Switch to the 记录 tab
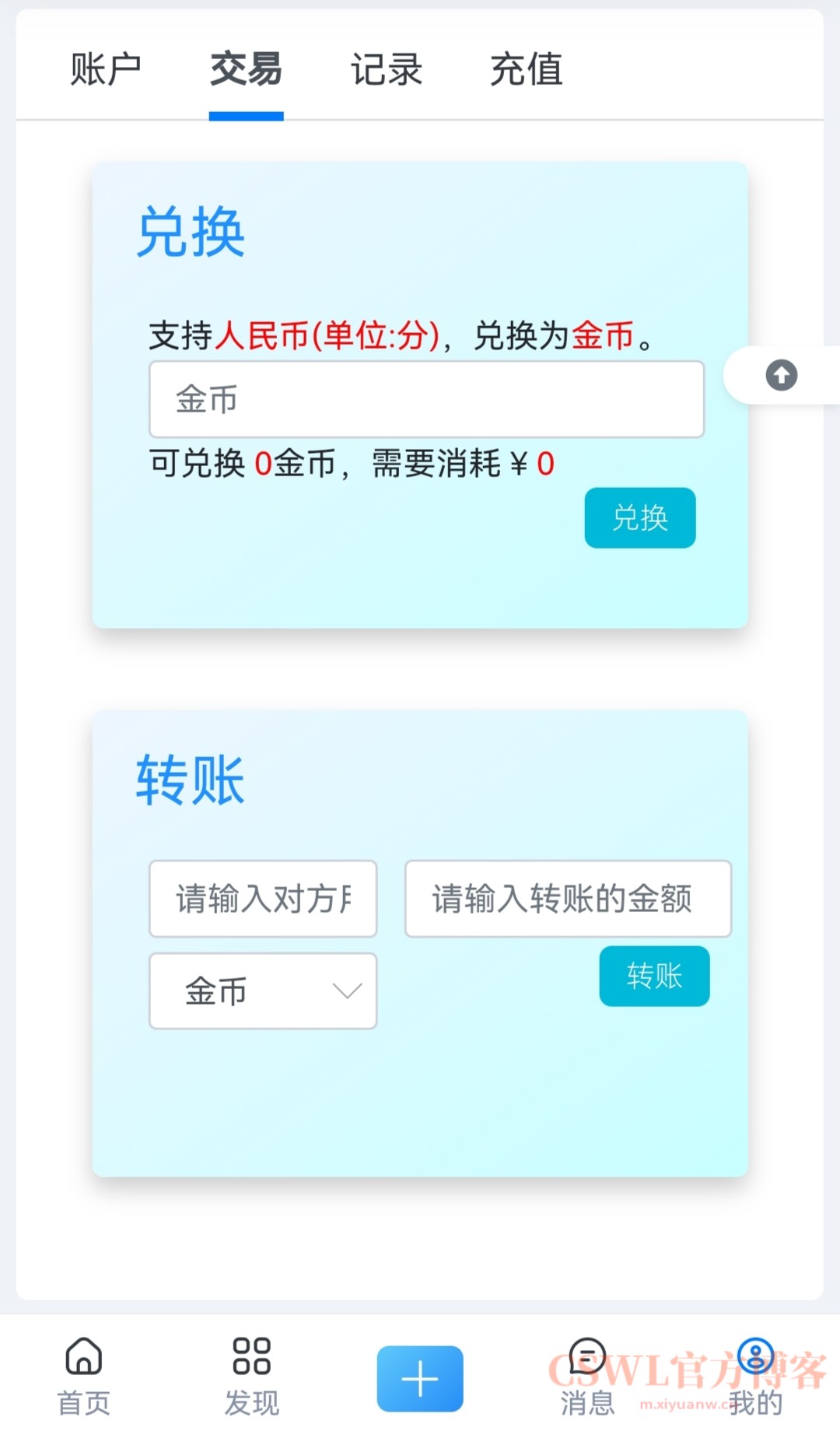Screen dimensions: 840x1431 point(387,70)
